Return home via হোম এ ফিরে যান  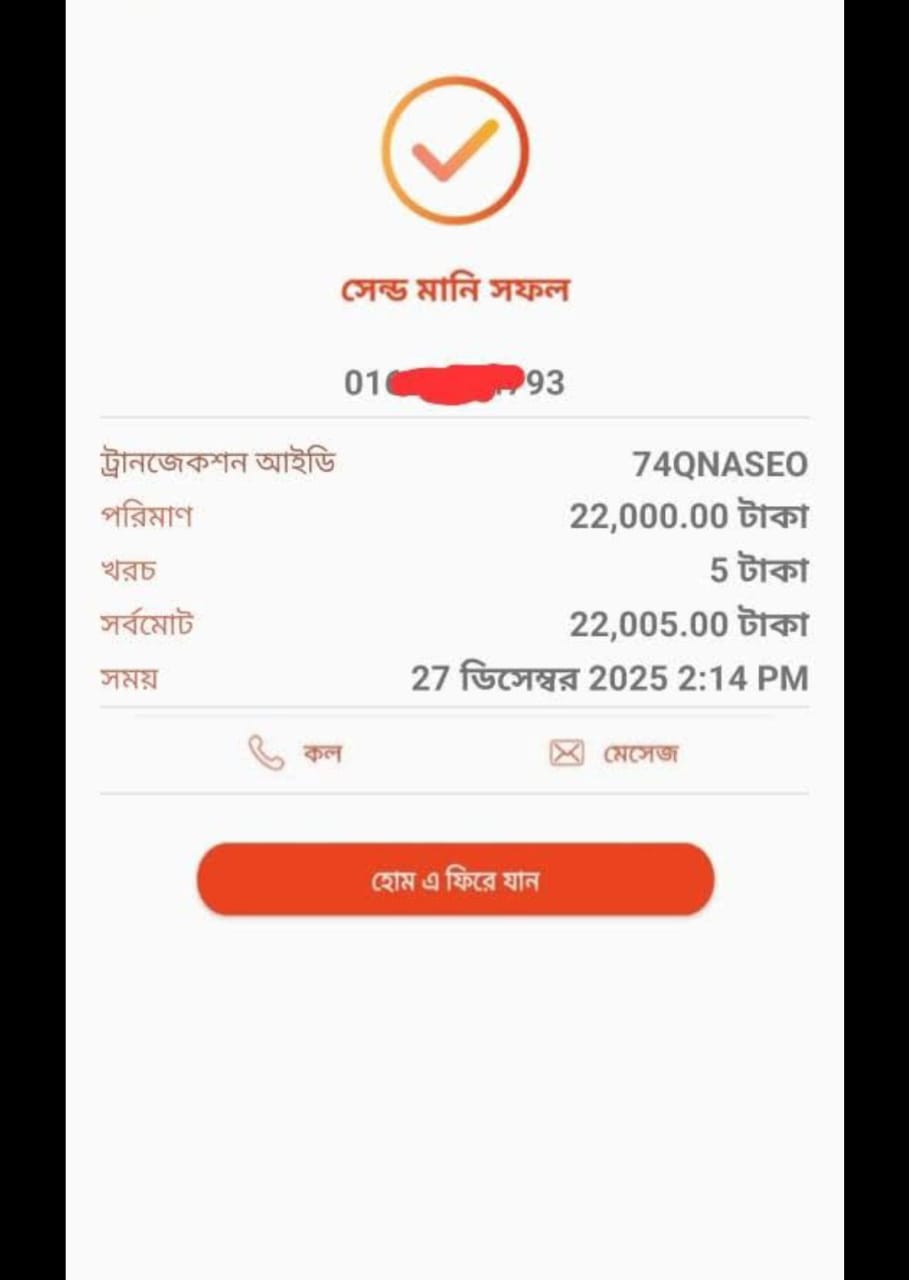pos(455,880)
